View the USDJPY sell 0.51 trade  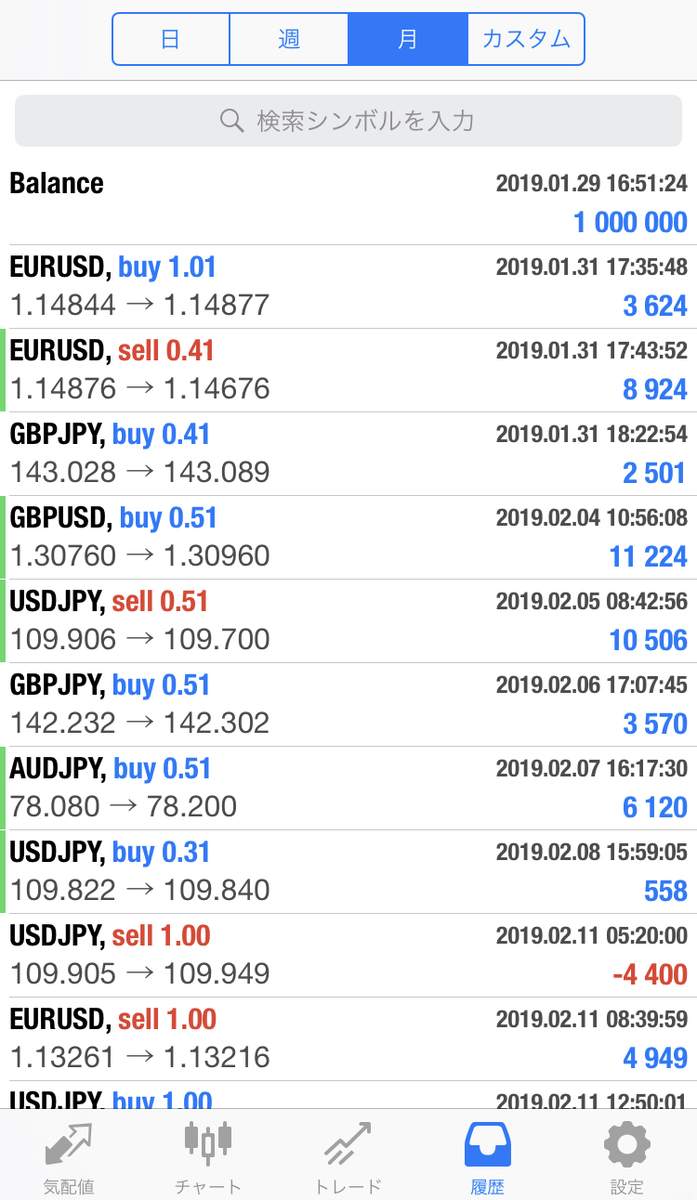pos(348,621)
